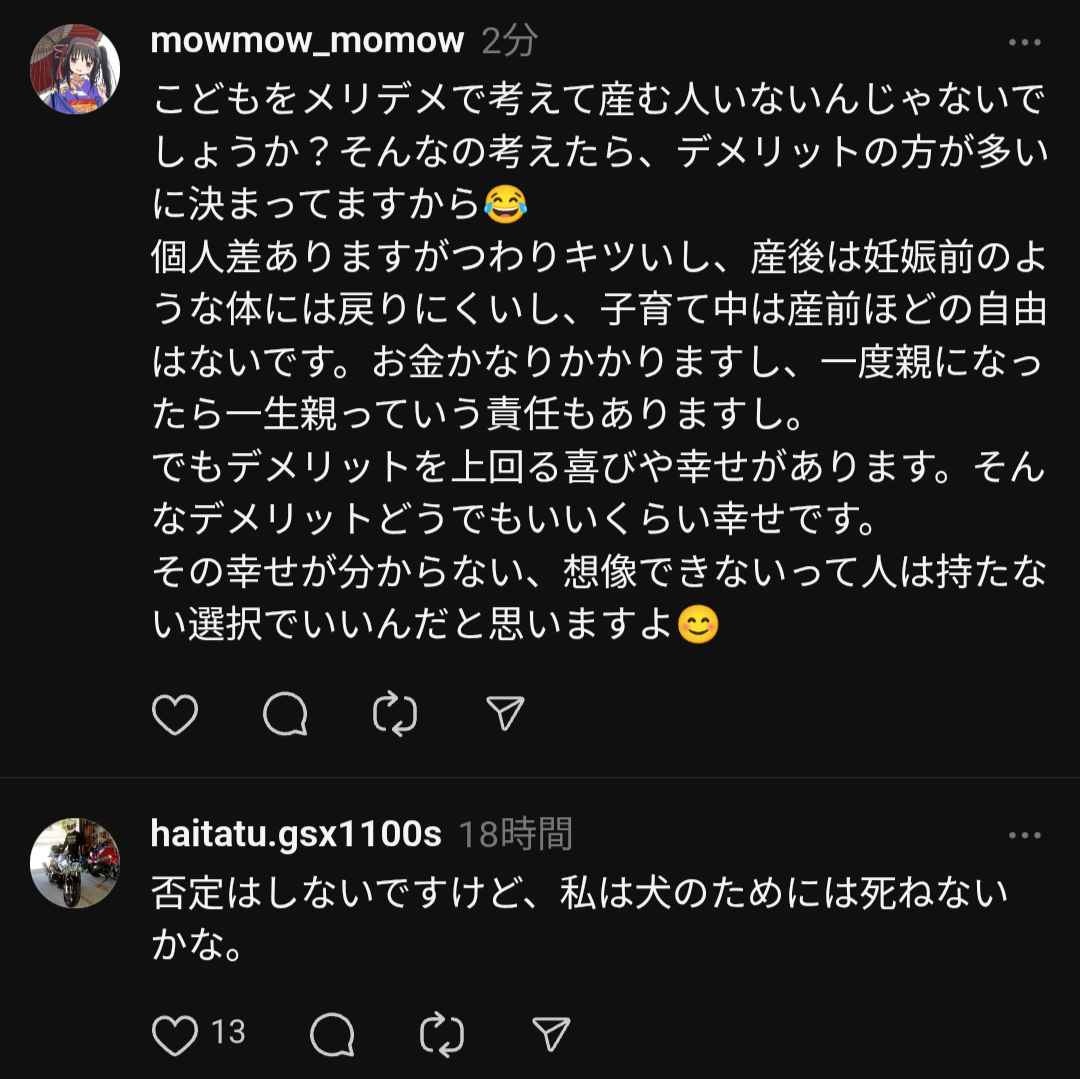Open overflow menu on mowmow_momow's post
Viewport: 1080px width, 1079px height.
click(x=1024, y=43)
